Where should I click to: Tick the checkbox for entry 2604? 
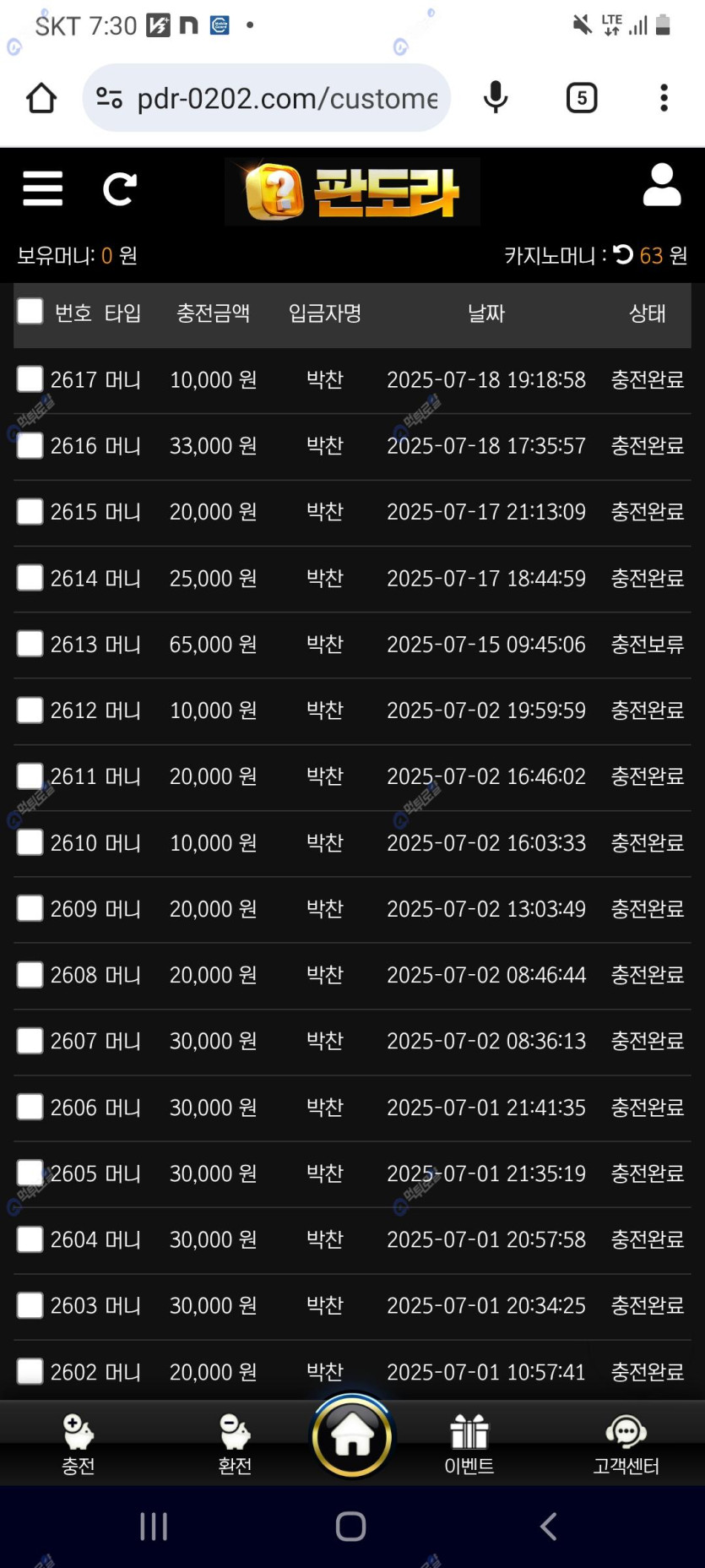[x=30, y=1239]
